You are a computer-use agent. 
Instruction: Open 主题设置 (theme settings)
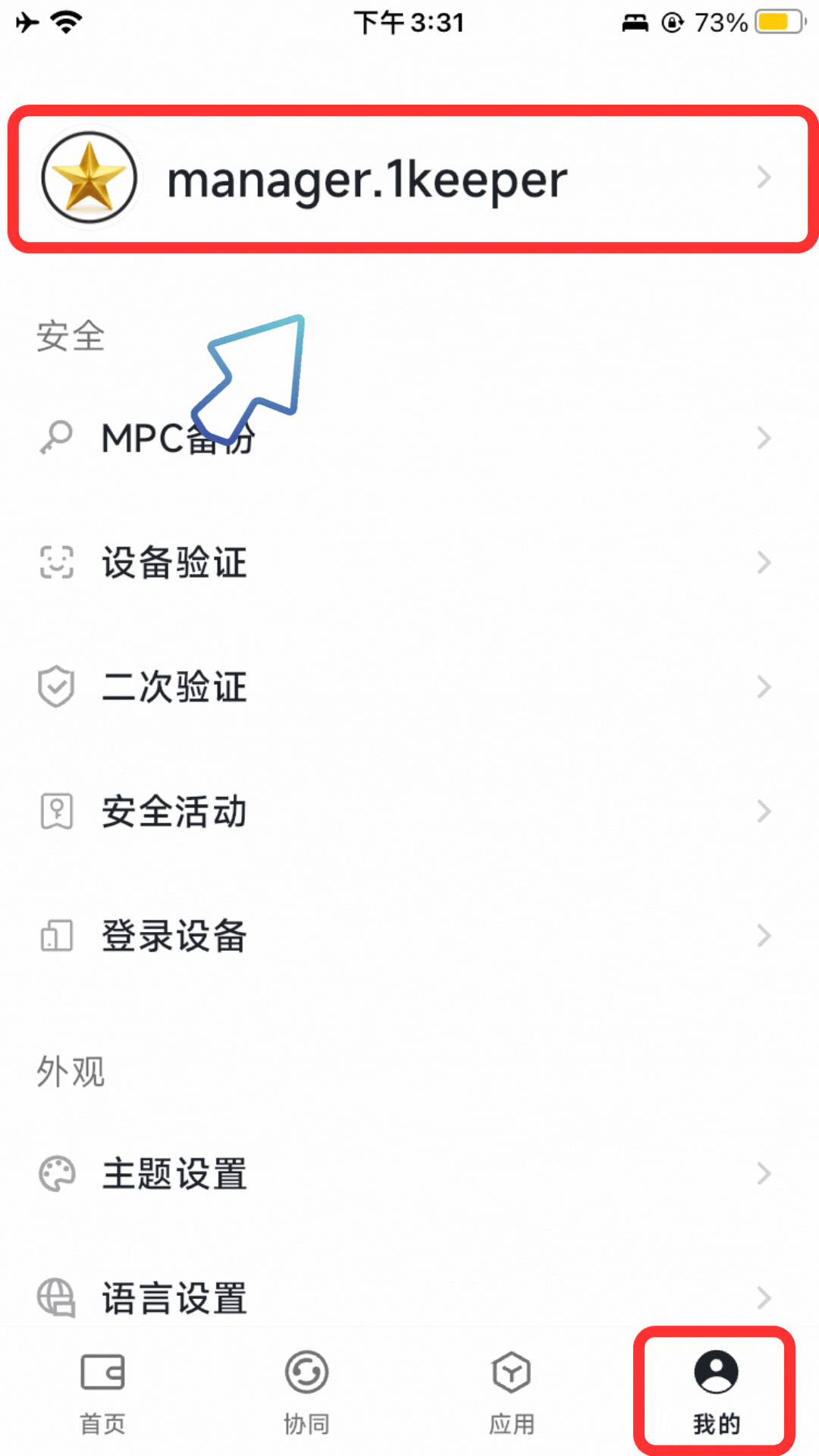pyautogui.click(x=409, y=1174)
